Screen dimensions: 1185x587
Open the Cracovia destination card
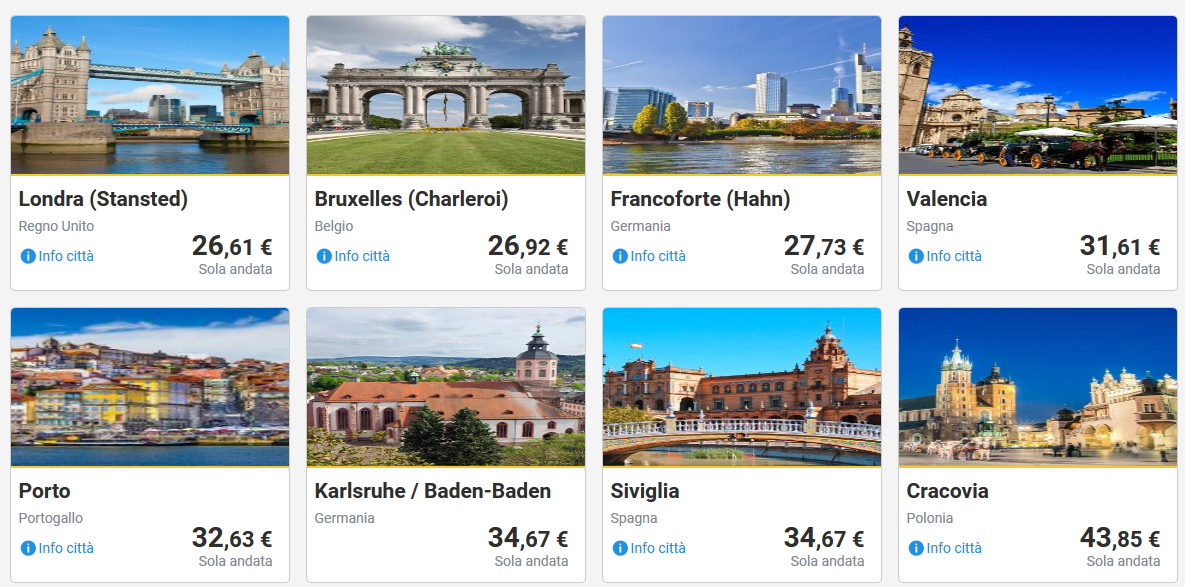[1038, 400]
